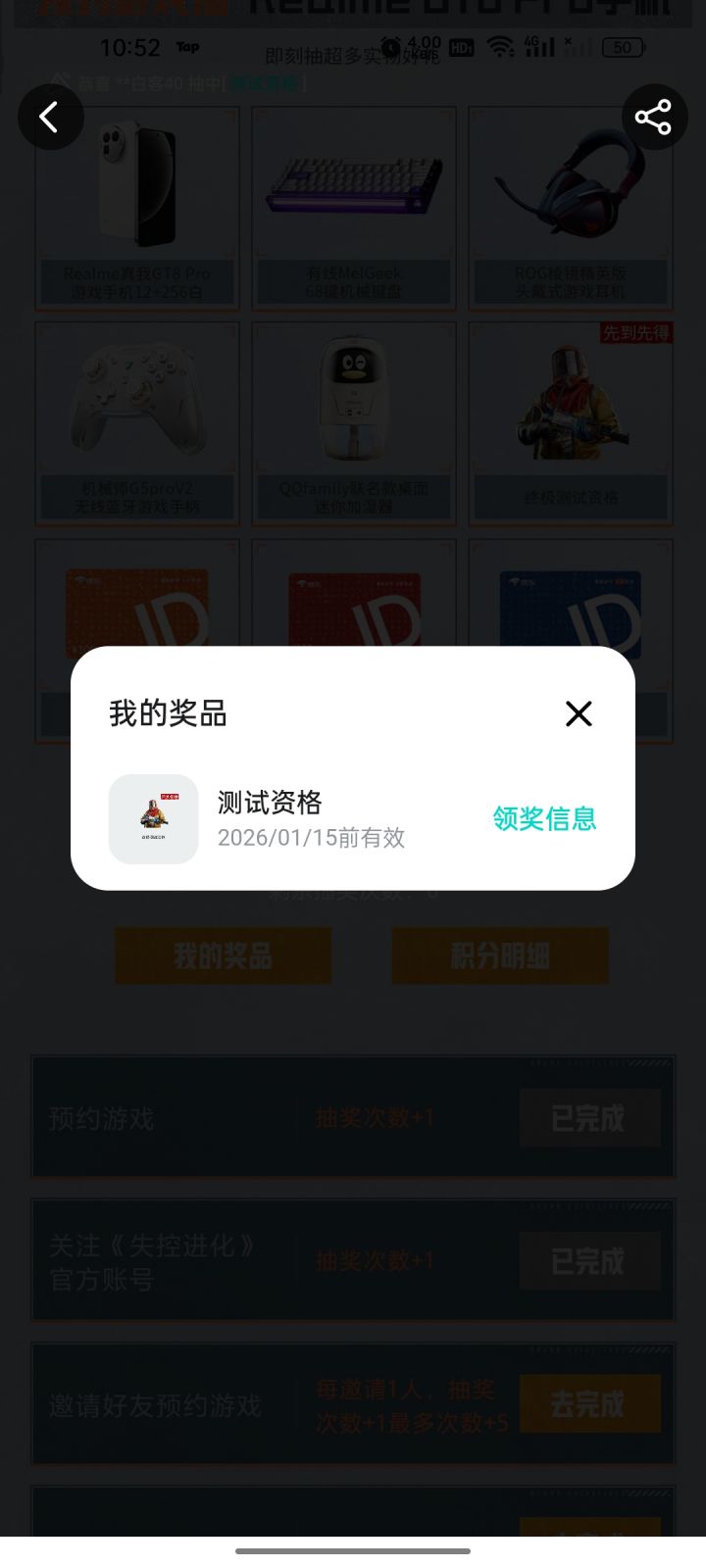Screen dimensions: 706x1568
Task: Open the share menu via share icon
Action: 655,117
